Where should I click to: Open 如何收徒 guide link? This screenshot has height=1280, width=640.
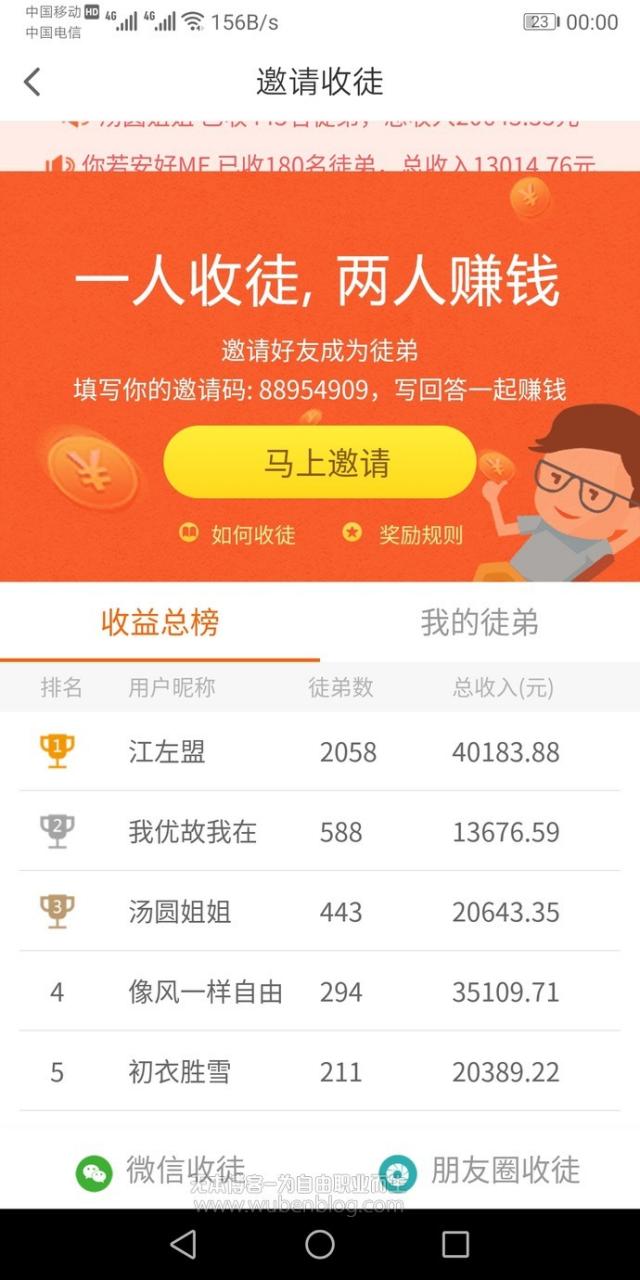tap(238, 534)
